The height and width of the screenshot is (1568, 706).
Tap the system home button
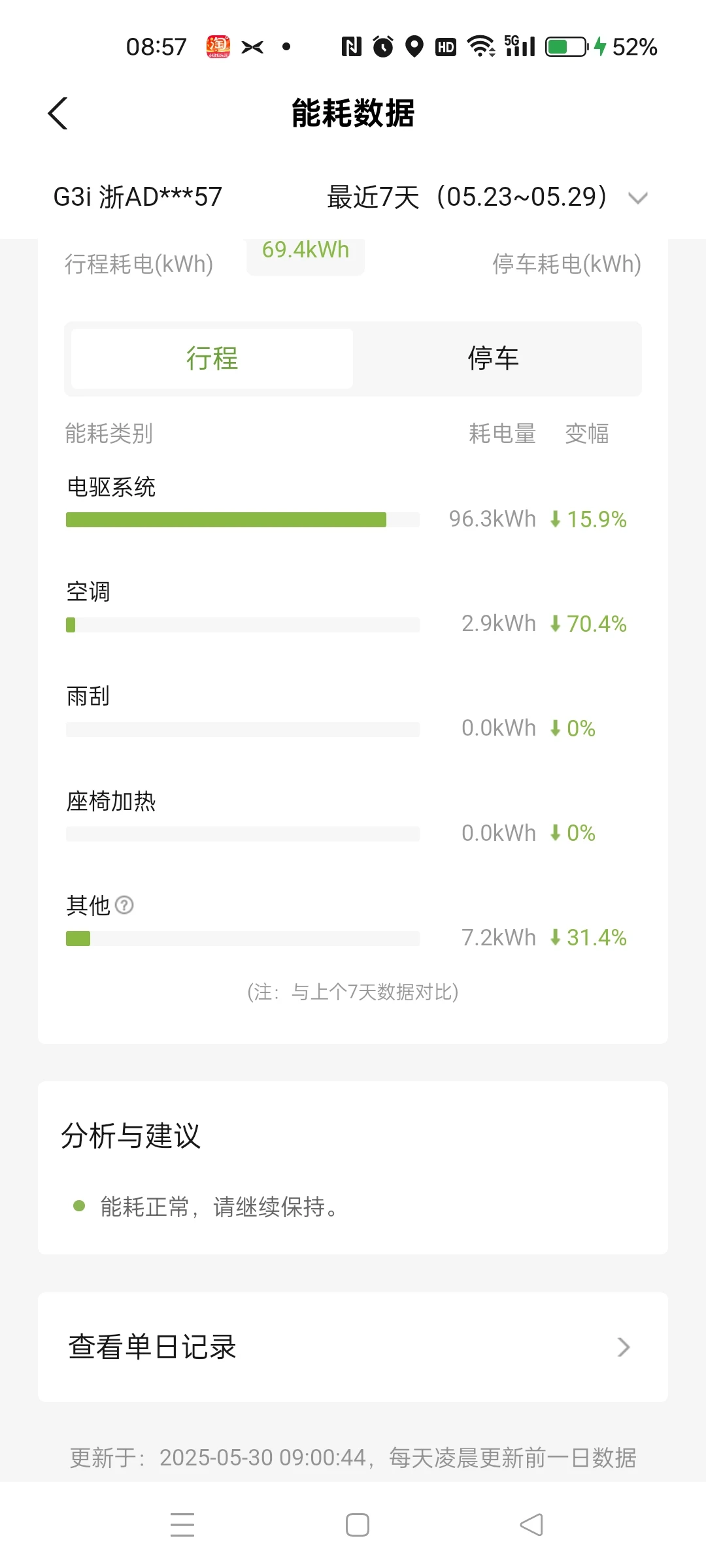pyautogui.click(x=358, y=1525)
